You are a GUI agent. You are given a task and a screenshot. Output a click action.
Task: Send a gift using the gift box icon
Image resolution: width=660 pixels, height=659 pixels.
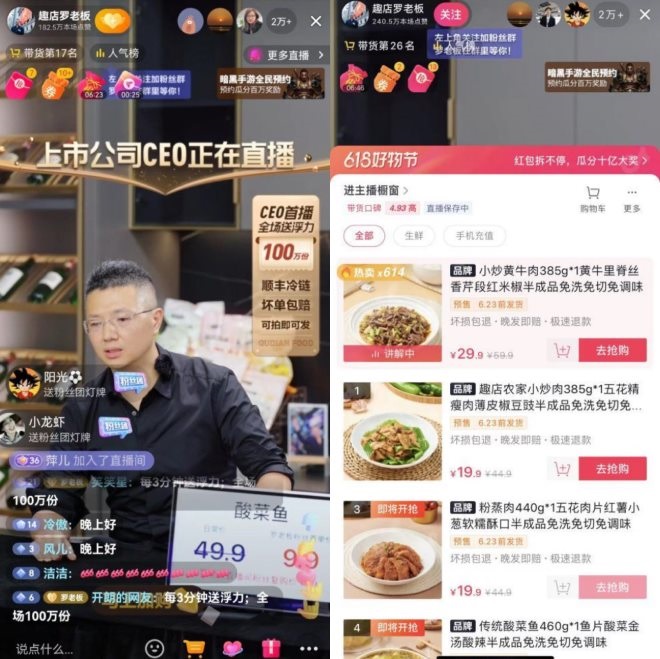pos(271,648)
